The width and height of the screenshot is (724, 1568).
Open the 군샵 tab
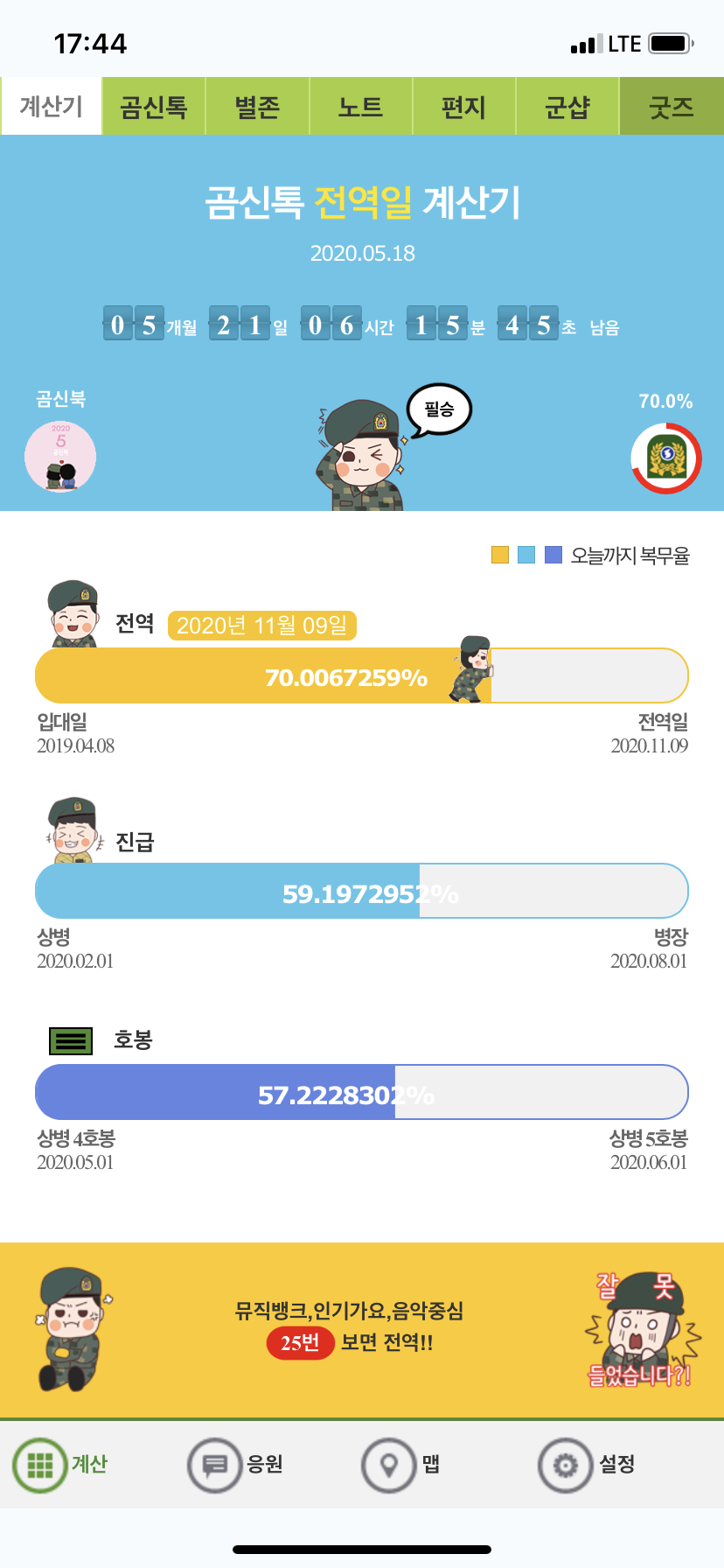pyautogui.click(x=567, y=107)
